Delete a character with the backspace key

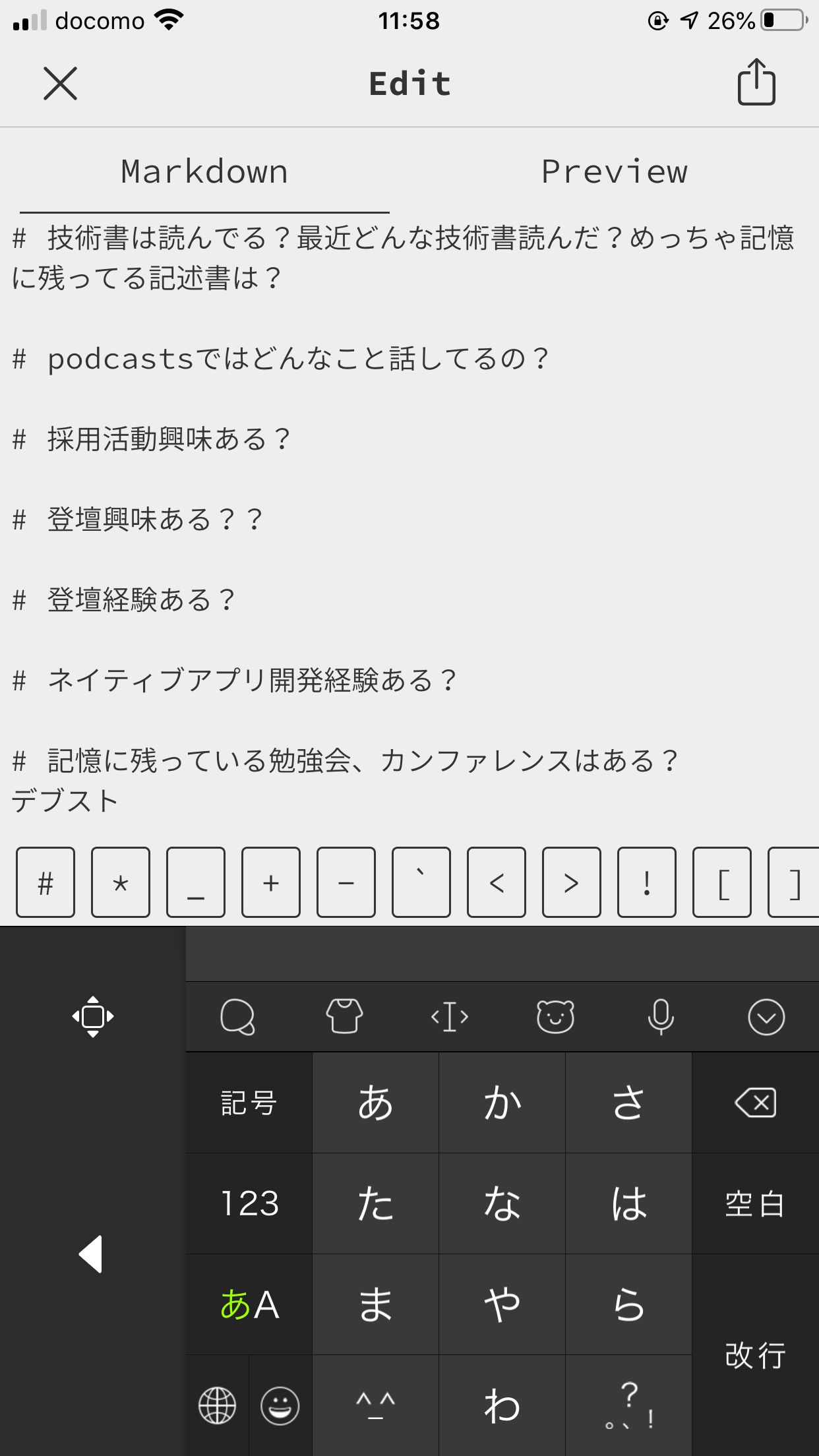click(x=755, y=1103)
